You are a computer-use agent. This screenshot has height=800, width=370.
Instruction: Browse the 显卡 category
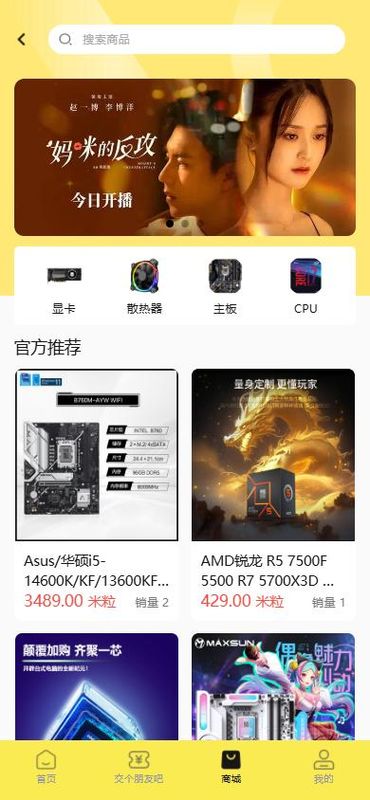(x=64, y=287)
